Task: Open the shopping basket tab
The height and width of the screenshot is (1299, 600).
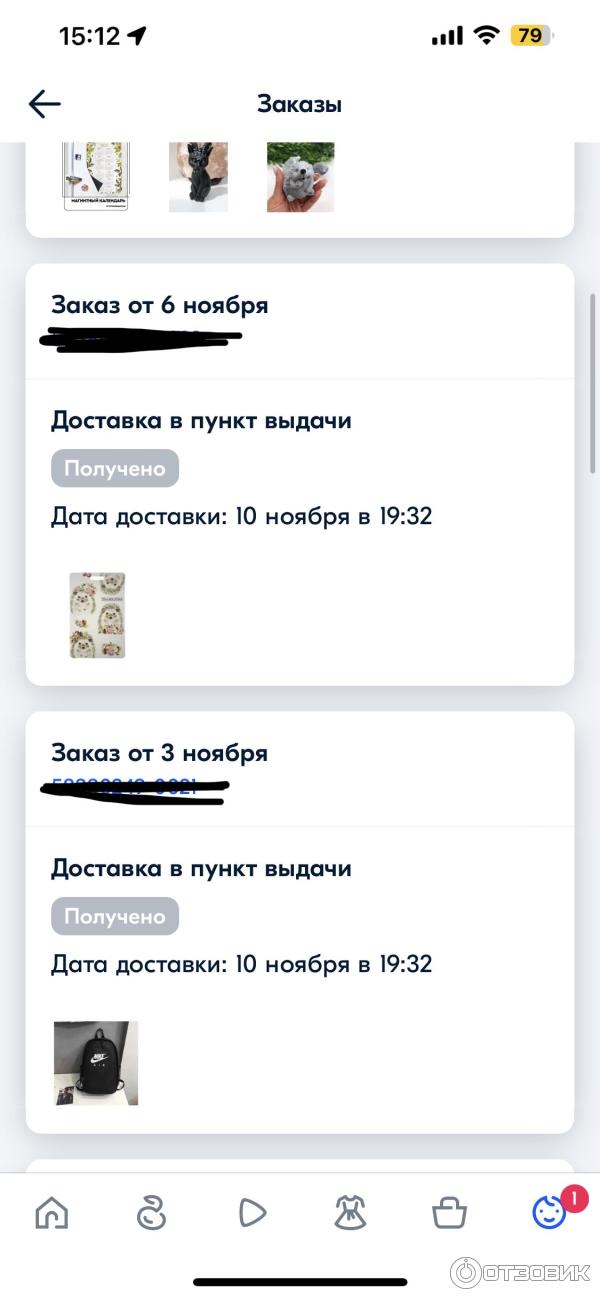Action: 449,1213
